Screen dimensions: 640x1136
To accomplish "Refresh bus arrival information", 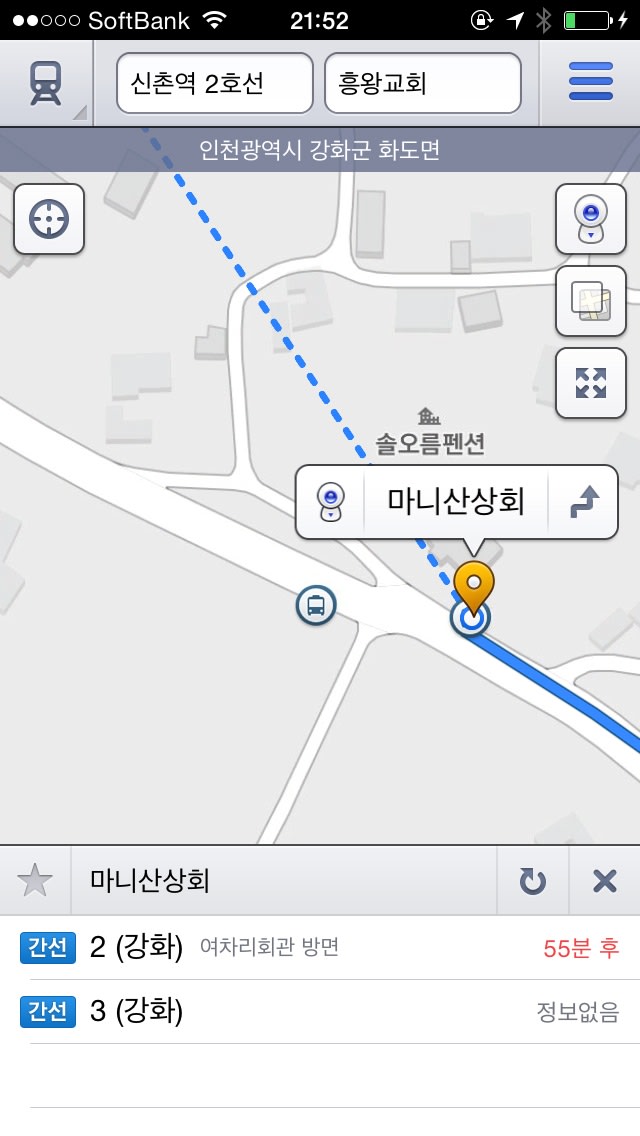I will pyautogui.click(x=533, y=881).
